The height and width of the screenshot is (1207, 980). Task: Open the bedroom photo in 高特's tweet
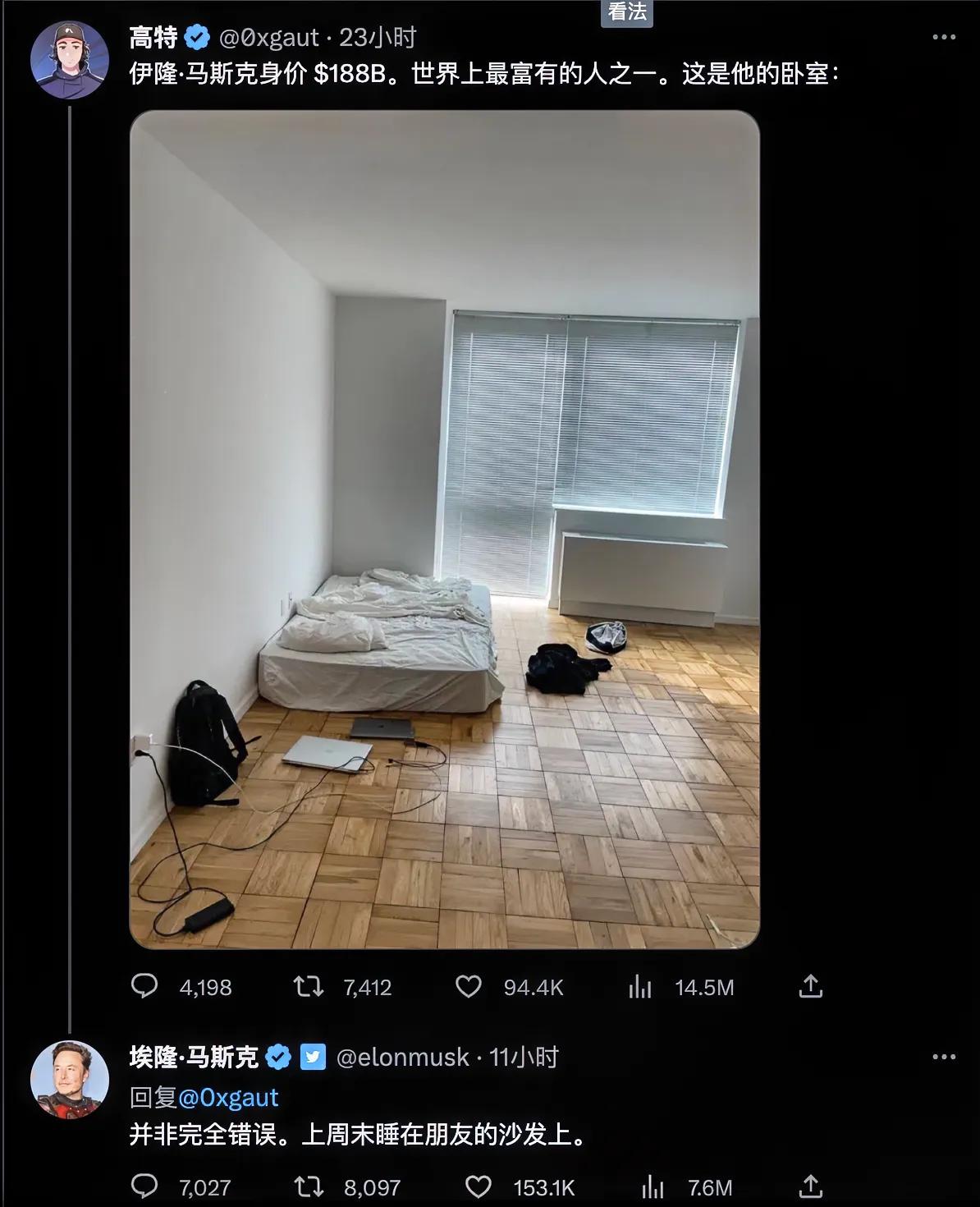444,530
